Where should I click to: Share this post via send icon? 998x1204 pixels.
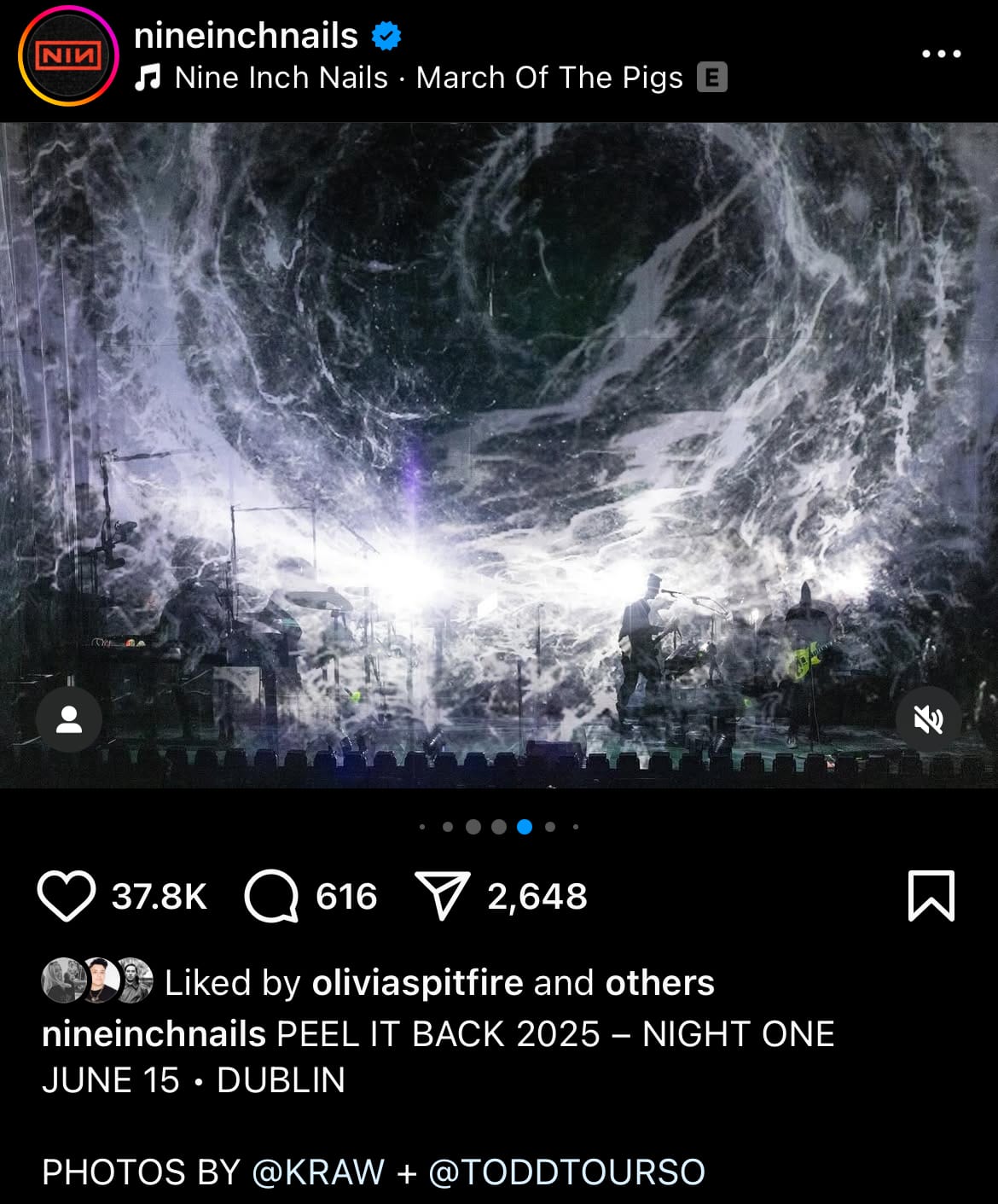[x=442, y=896]
